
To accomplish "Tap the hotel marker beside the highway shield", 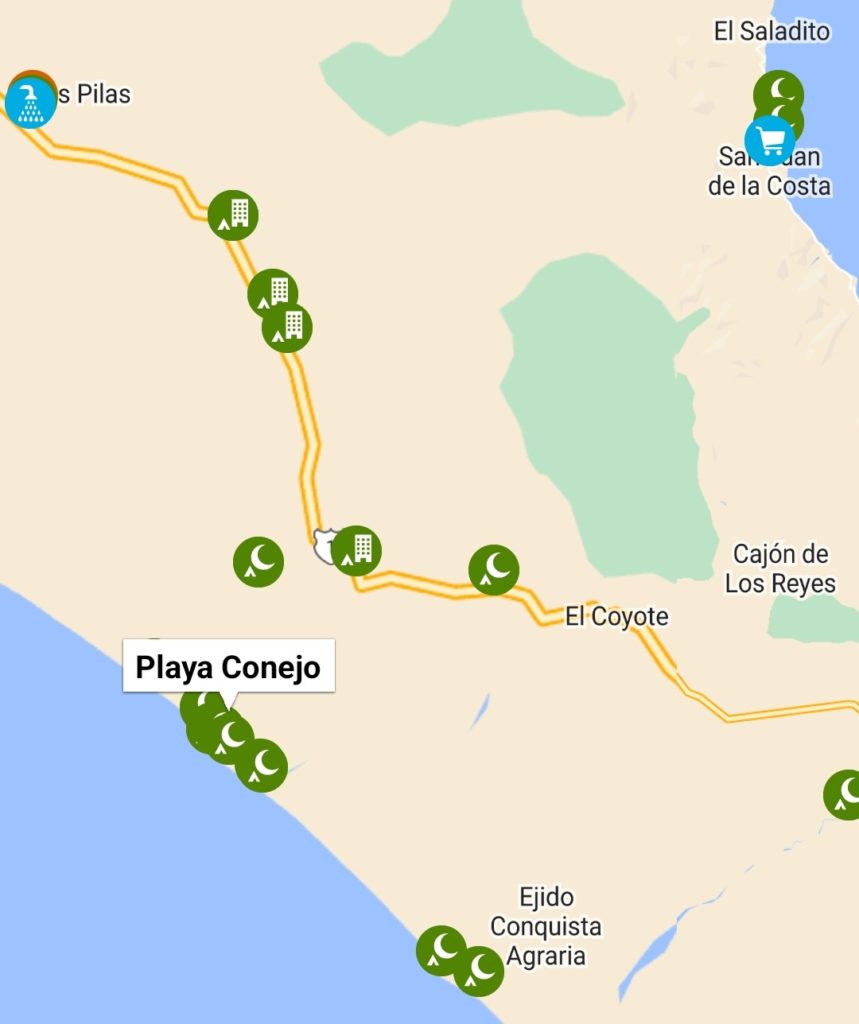I will tap(357, 550).
